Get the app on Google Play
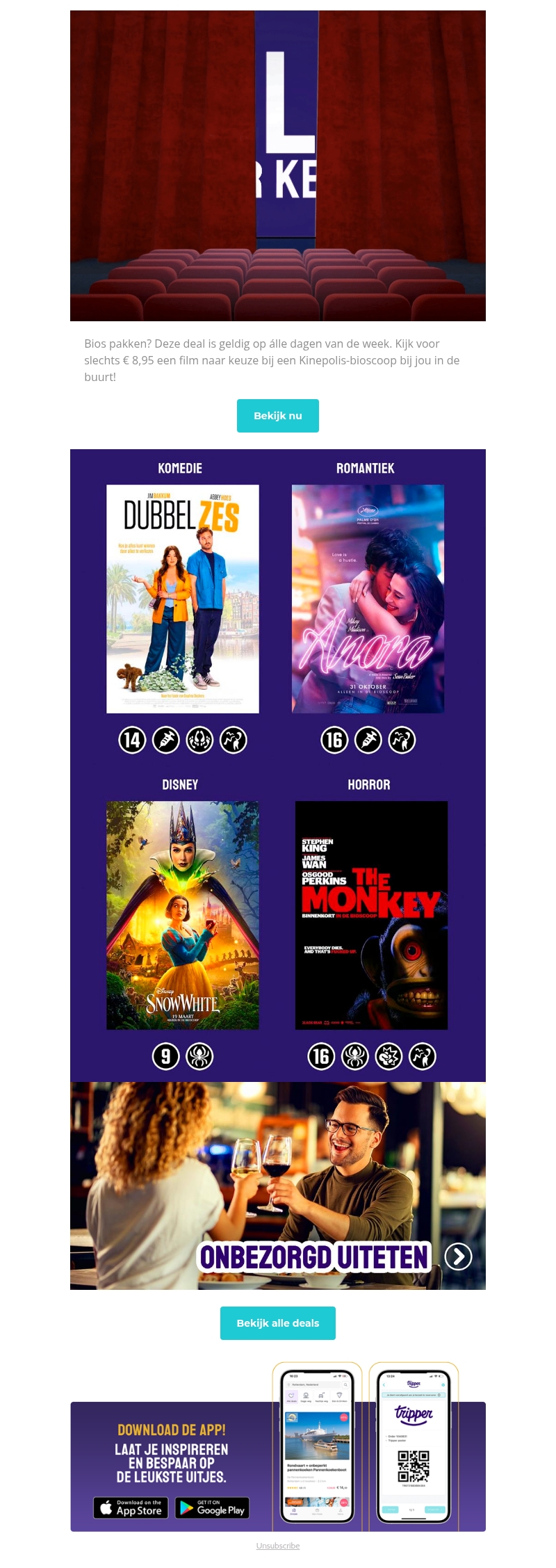The image size is (556, 1568). 212,1508
